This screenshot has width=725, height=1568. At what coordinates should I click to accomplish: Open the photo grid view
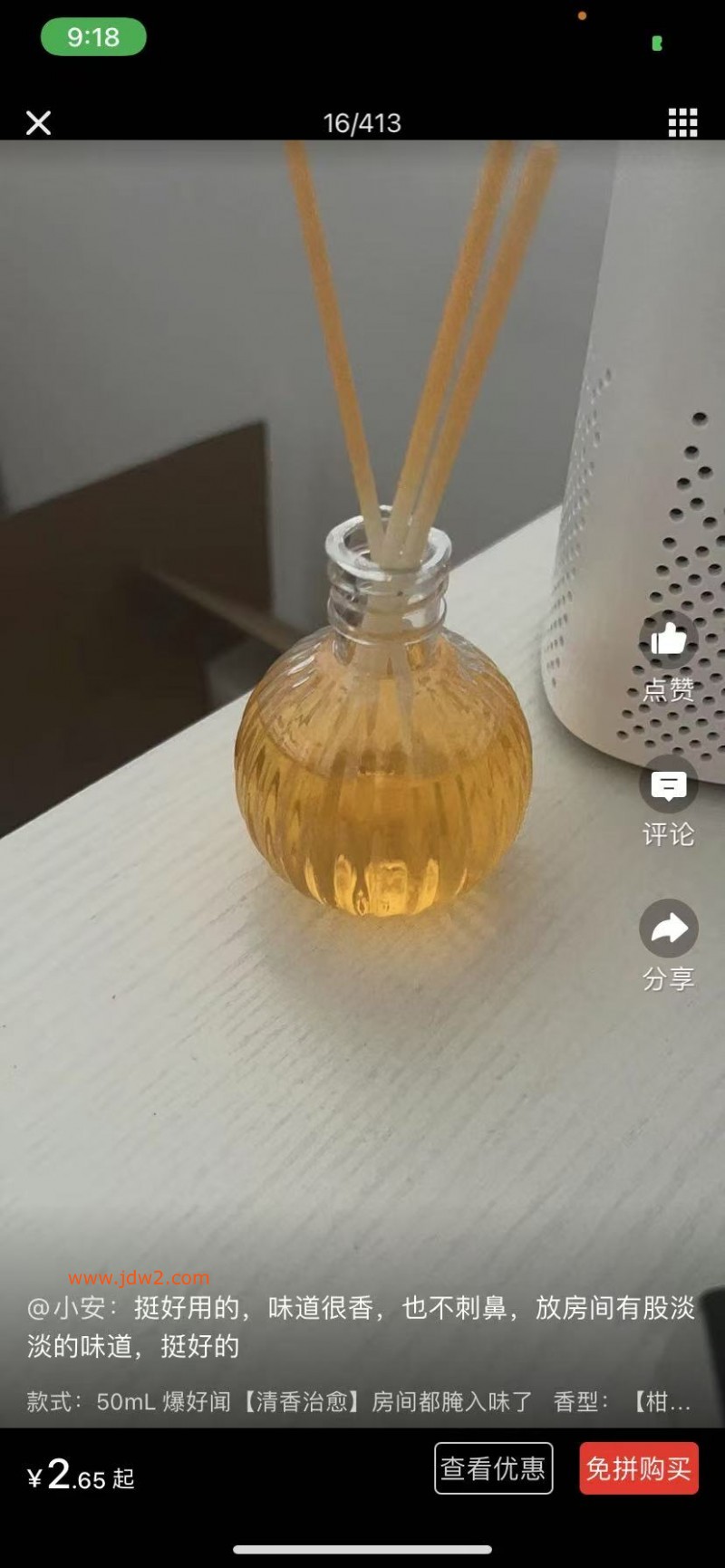[682, 122]
